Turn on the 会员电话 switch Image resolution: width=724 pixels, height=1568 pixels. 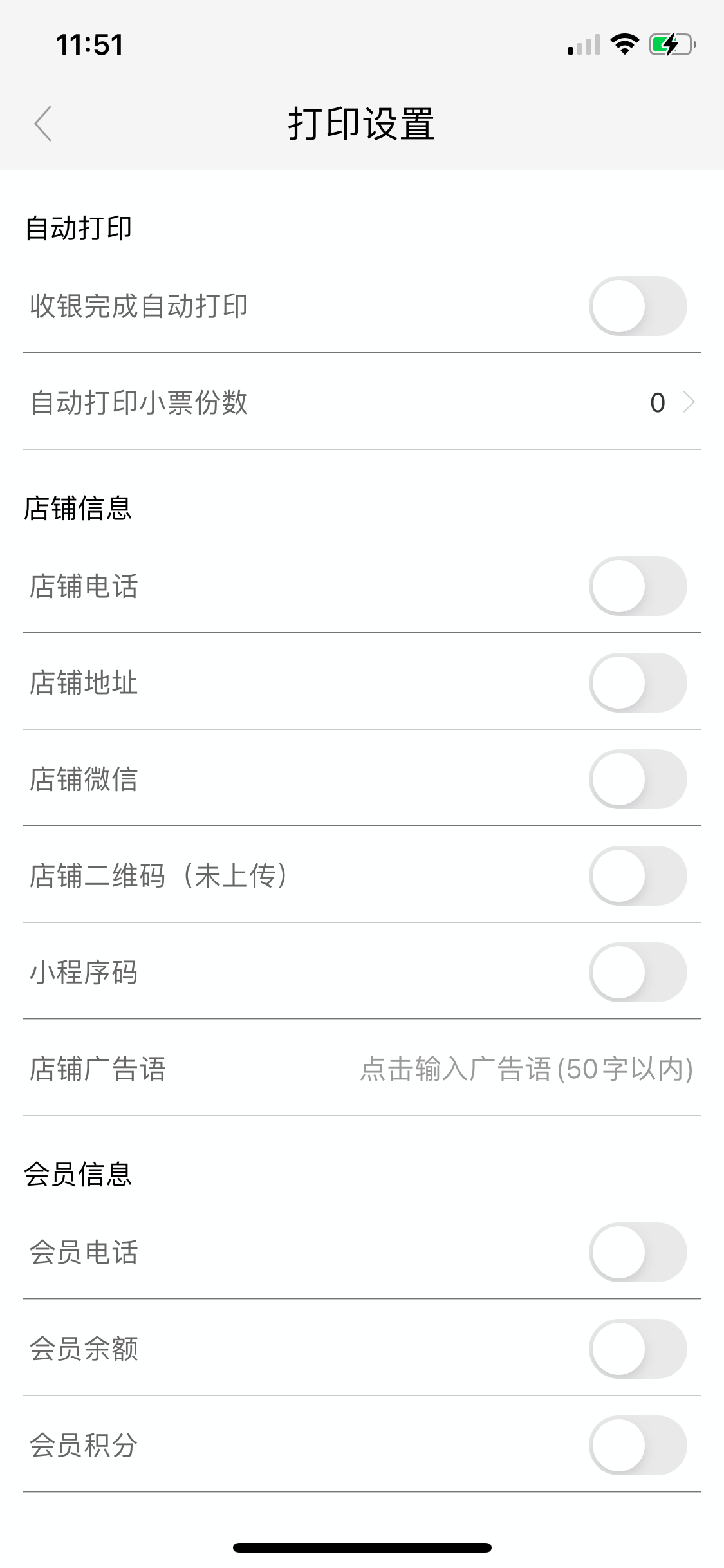click(639, 1251)
